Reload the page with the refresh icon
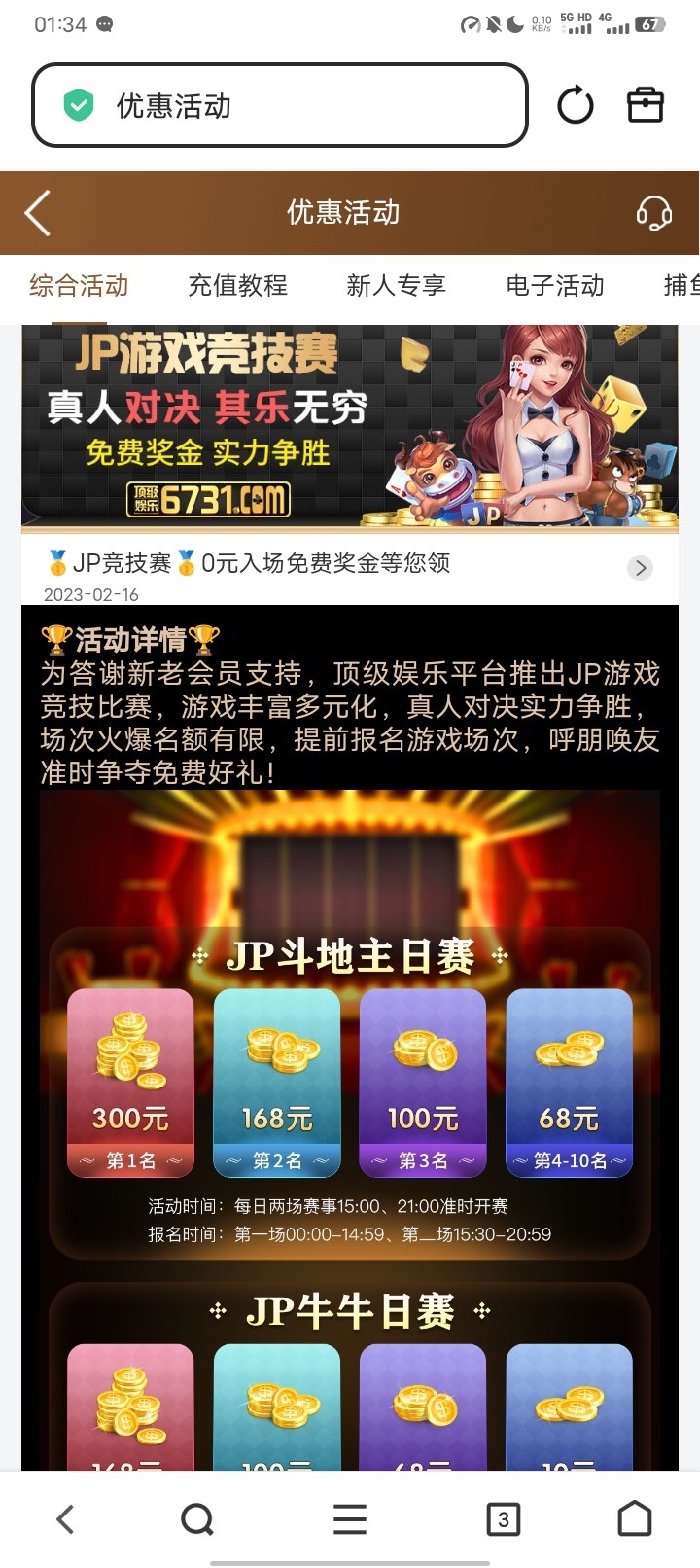This screenshot has height=1568, width=700. (575, 105)
